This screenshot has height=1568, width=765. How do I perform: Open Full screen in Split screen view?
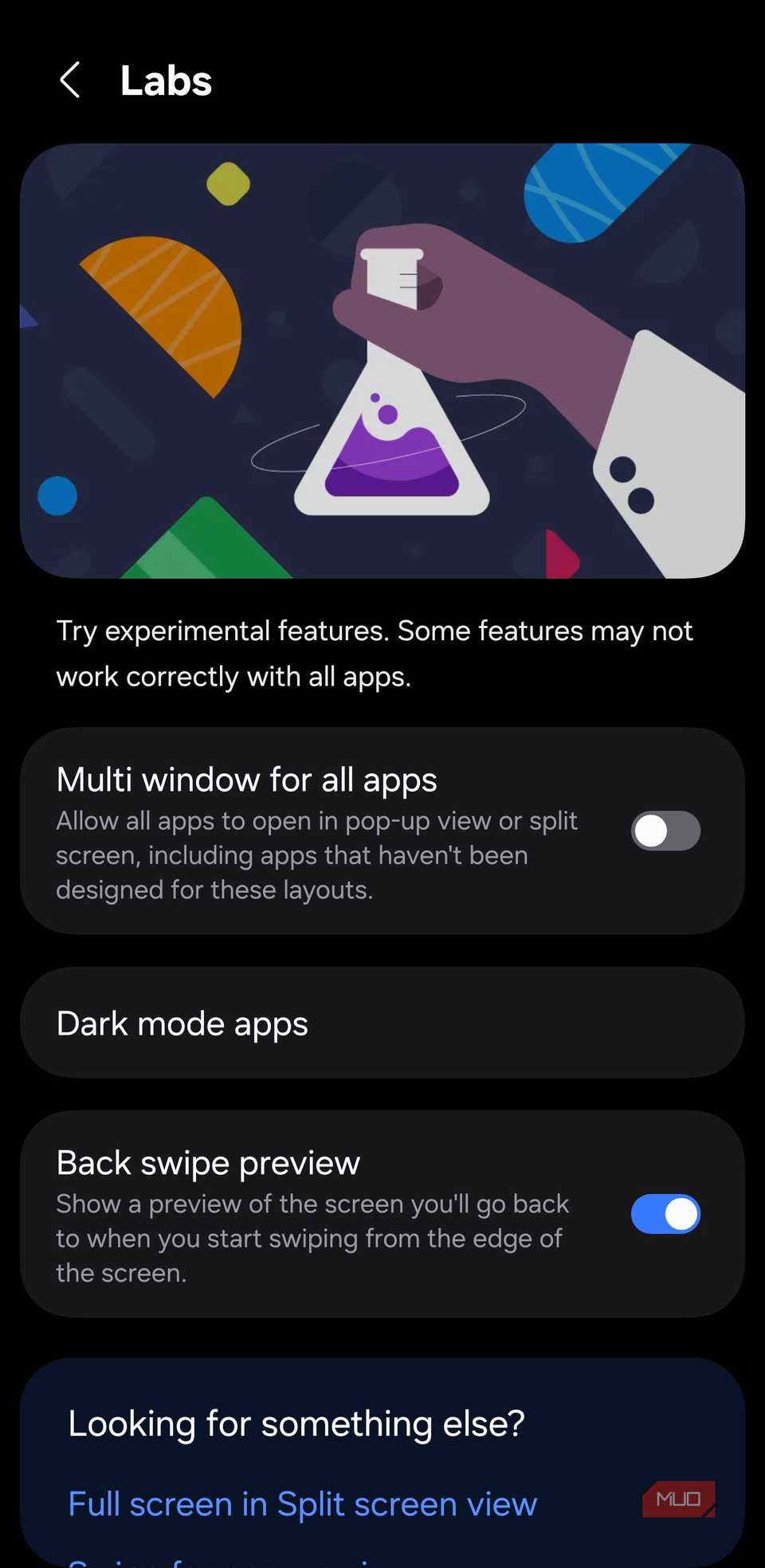coord(302,1503)
